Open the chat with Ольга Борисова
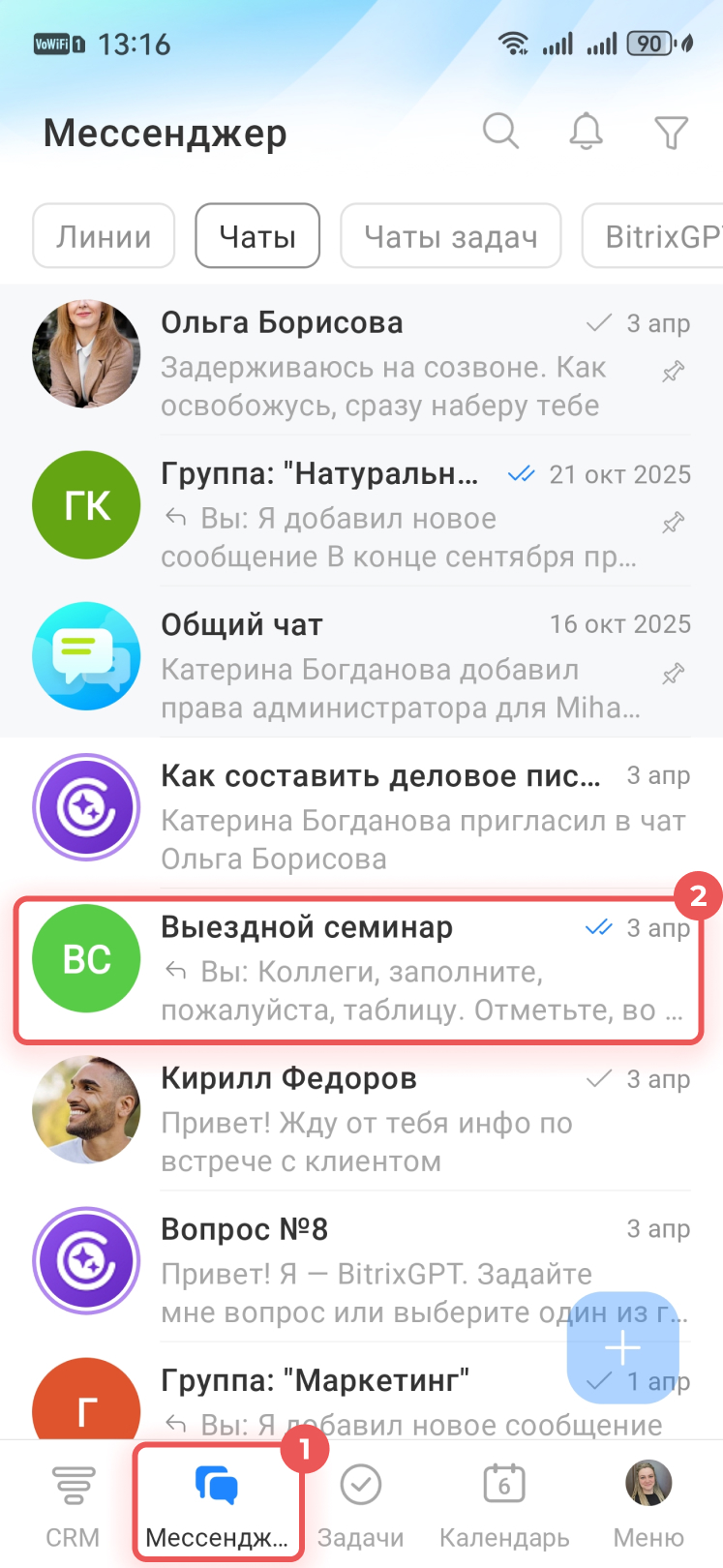The image size is (723, 1568). [377, 363]
